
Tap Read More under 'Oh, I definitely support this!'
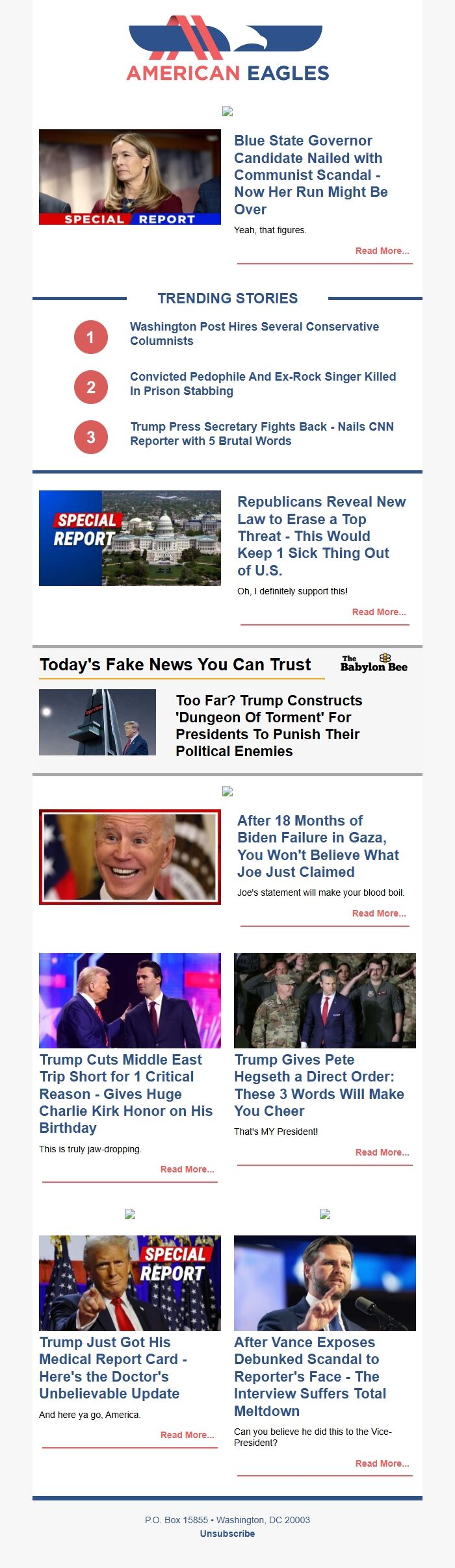point(378,612)
